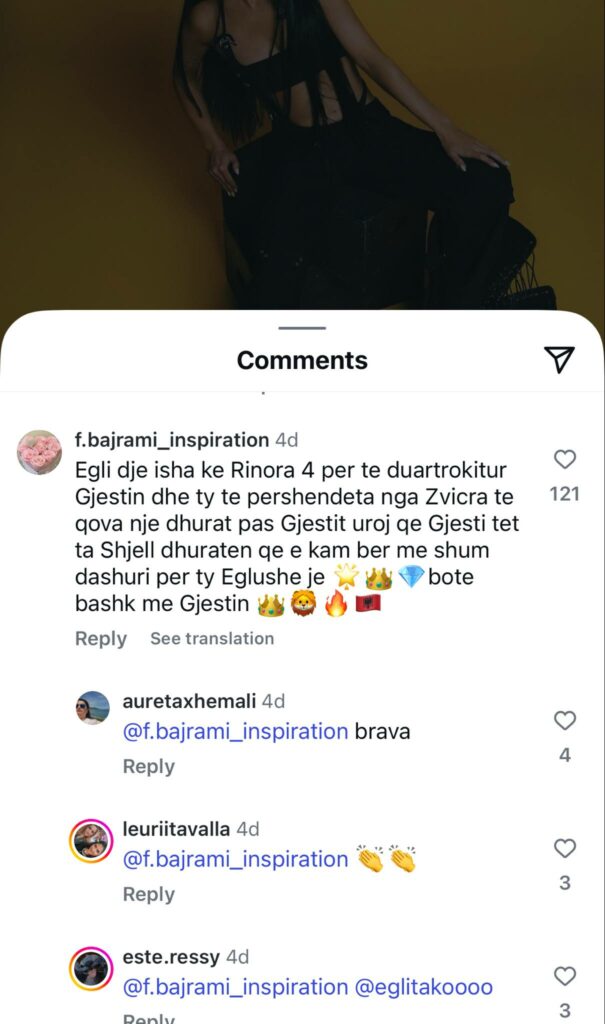Image resolution: width=605 pixels, height=1024 pixels.
Task: Like f.bajrami_inspiration's comment
Action: click(x=565, y=460)
